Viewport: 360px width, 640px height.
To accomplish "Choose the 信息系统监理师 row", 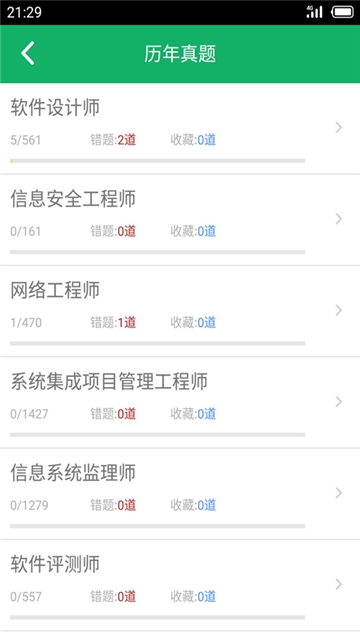I will [180, 494].
